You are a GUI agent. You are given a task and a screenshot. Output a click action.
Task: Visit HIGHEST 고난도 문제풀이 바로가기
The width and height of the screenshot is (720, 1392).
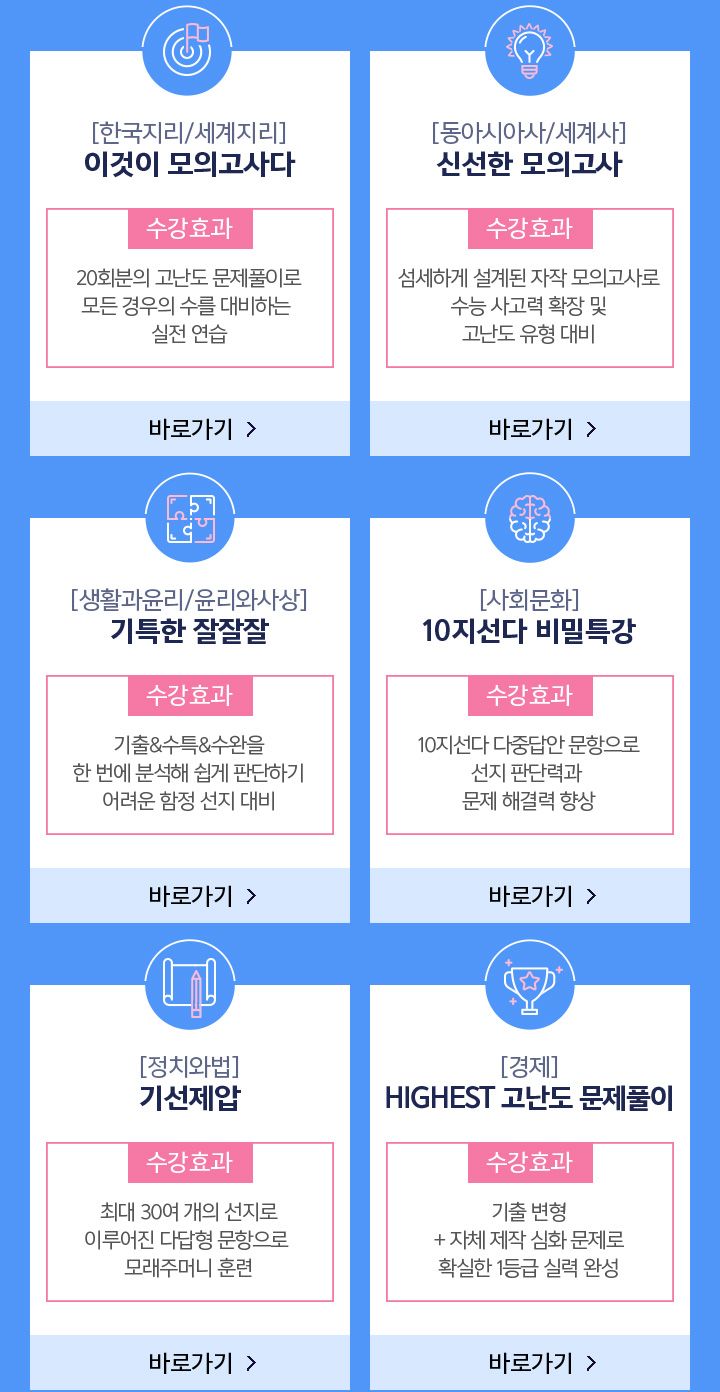click(530, 1362)
